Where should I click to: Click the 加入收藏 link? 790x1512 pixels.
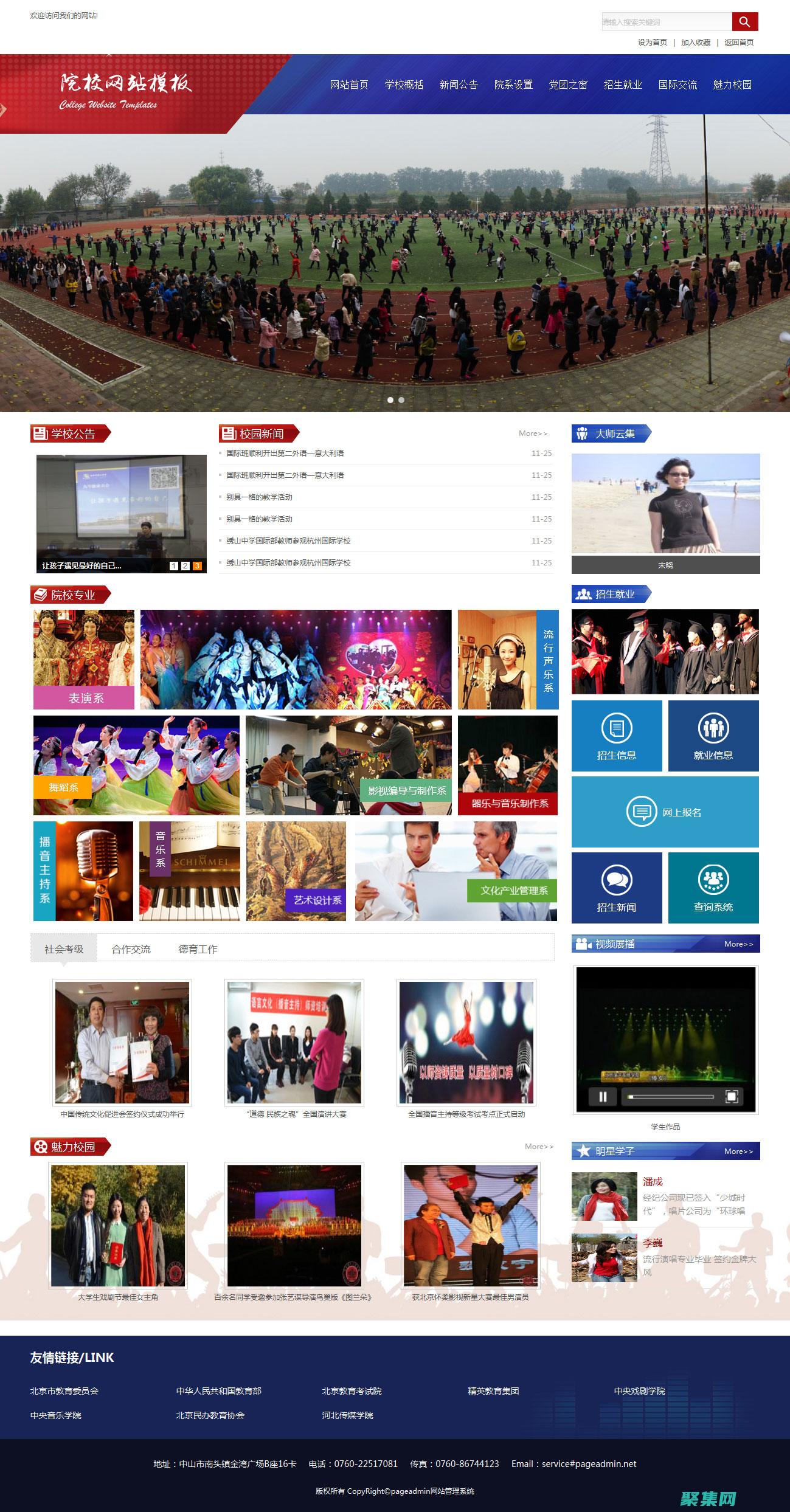696,43
